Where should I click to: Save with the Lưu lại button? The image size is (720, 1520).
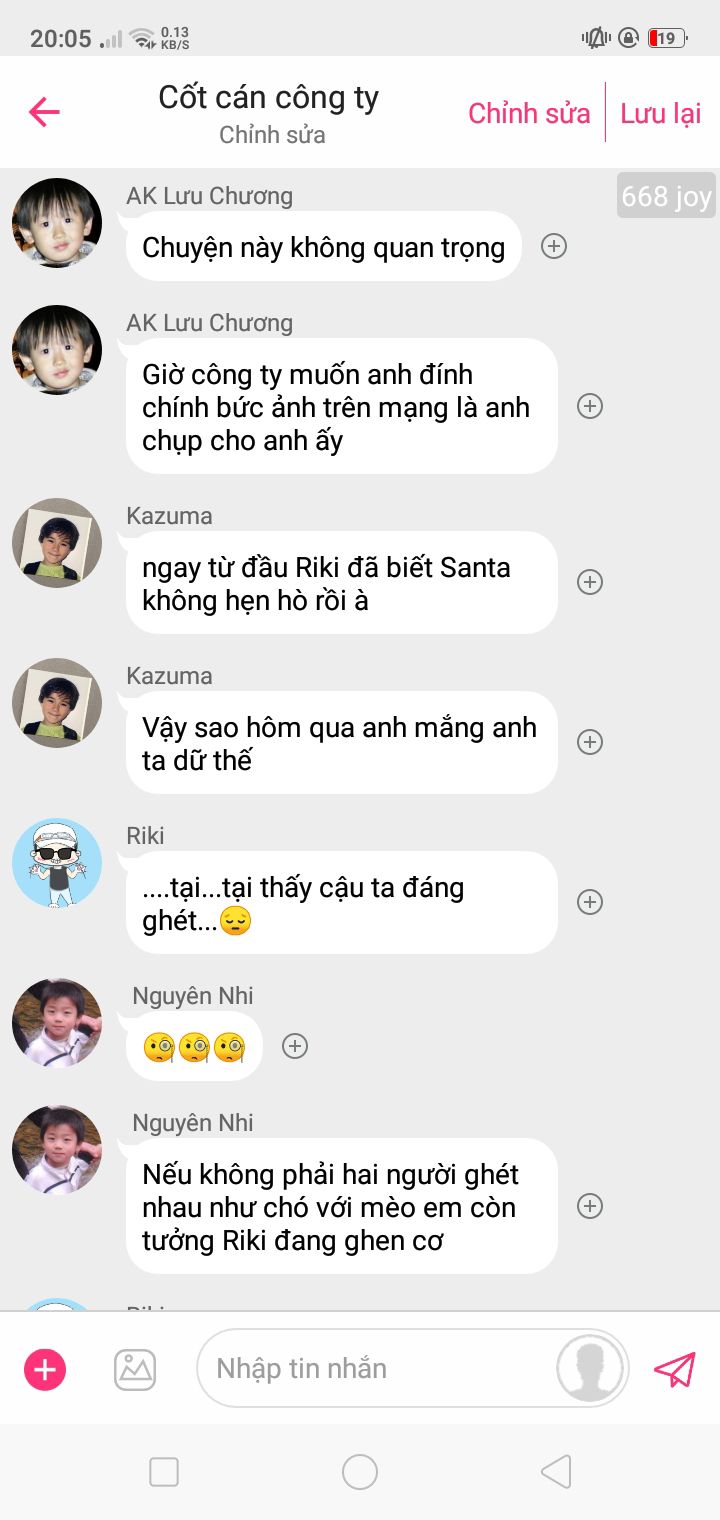(x=660, y=113)
